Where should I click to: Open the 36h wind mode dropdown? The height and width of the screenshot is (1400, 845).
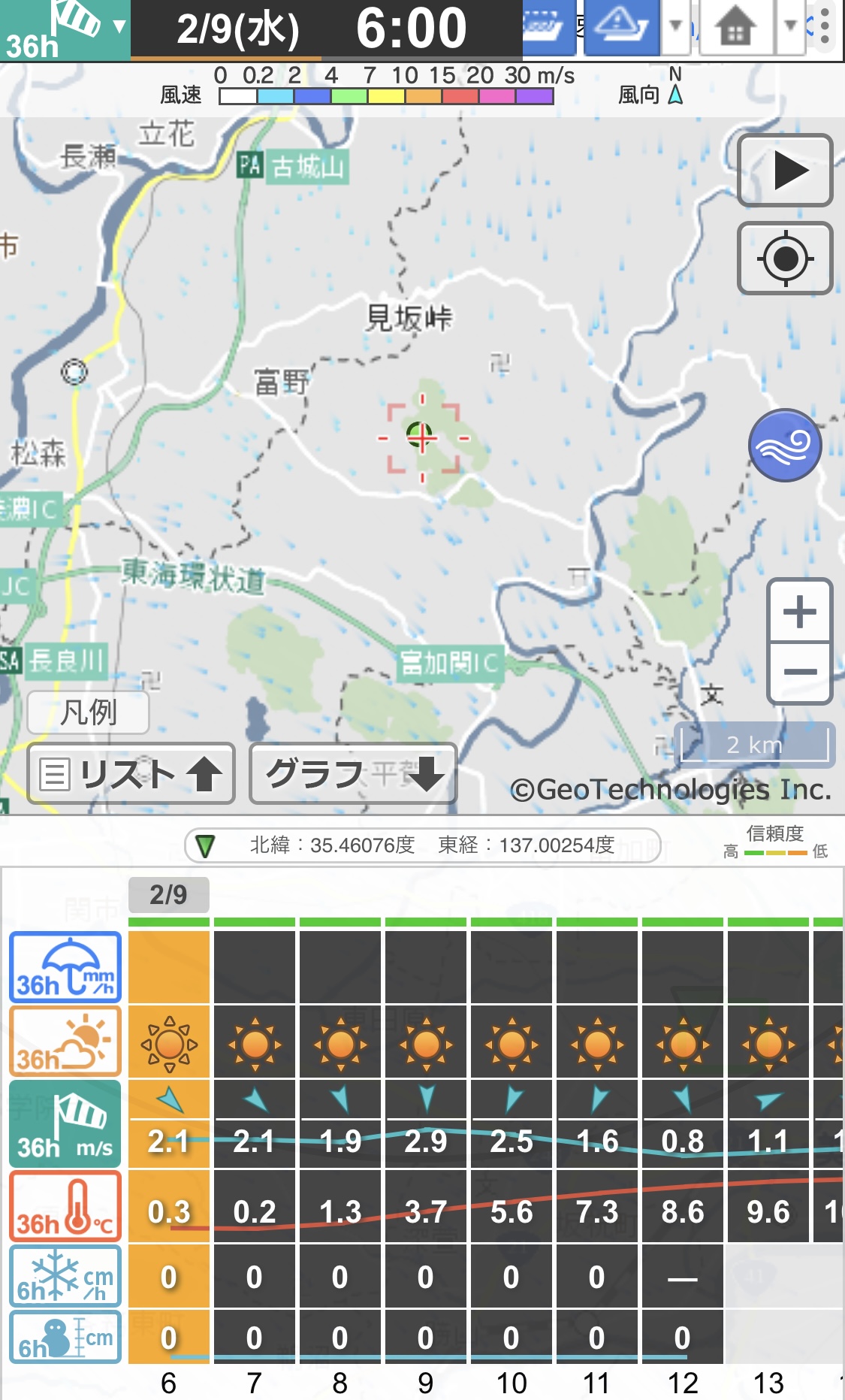tap(65, 30)
